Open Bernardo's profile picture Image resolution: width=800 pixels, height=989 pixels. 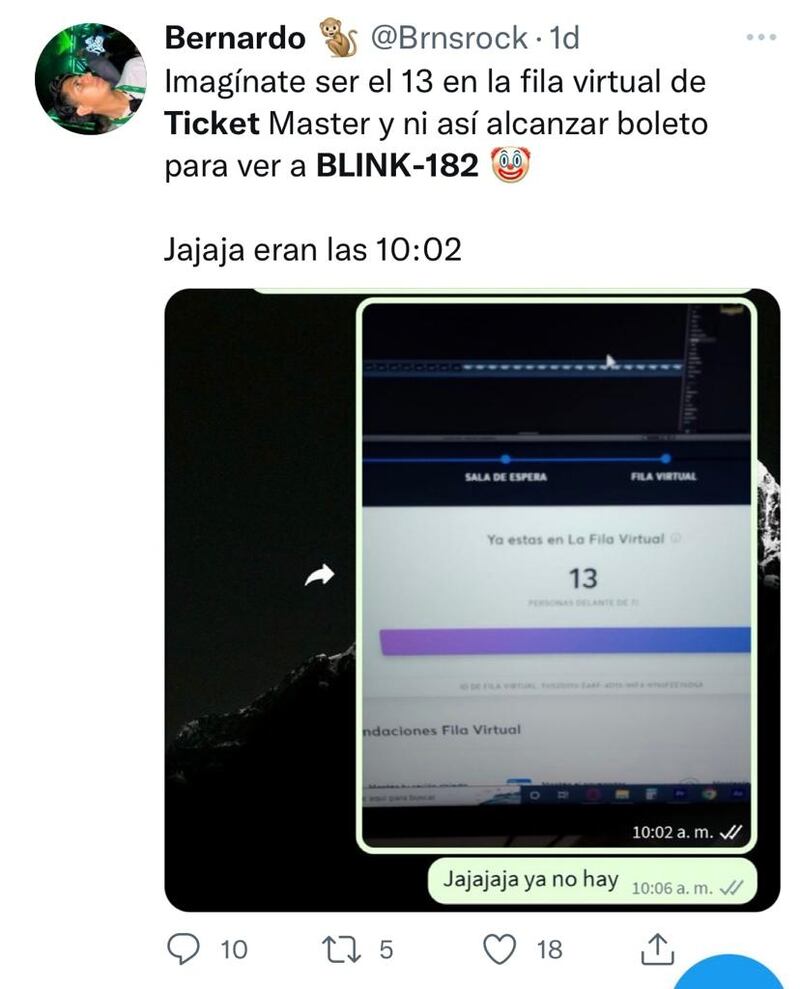90,79
